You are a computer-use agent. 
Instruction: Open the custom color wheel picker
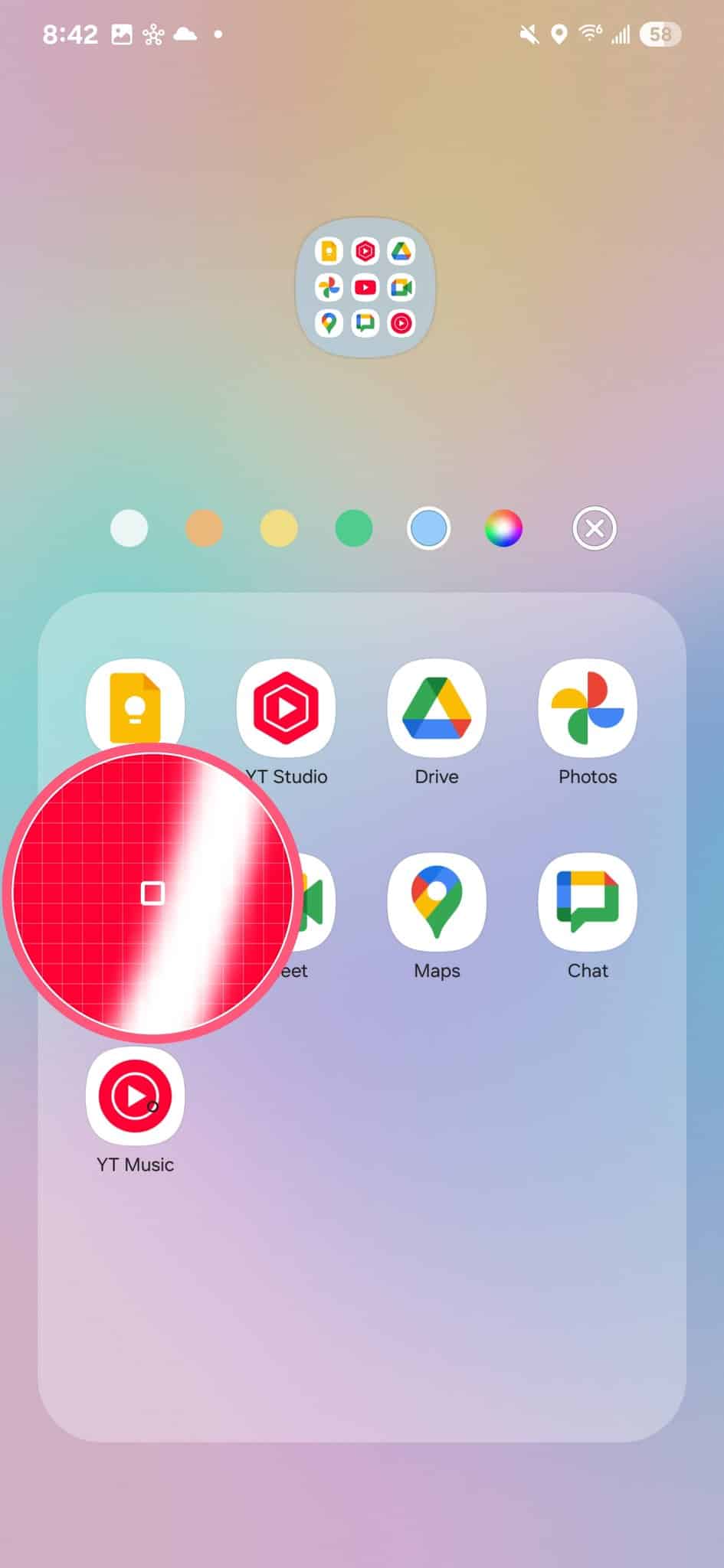pos(503,528)
